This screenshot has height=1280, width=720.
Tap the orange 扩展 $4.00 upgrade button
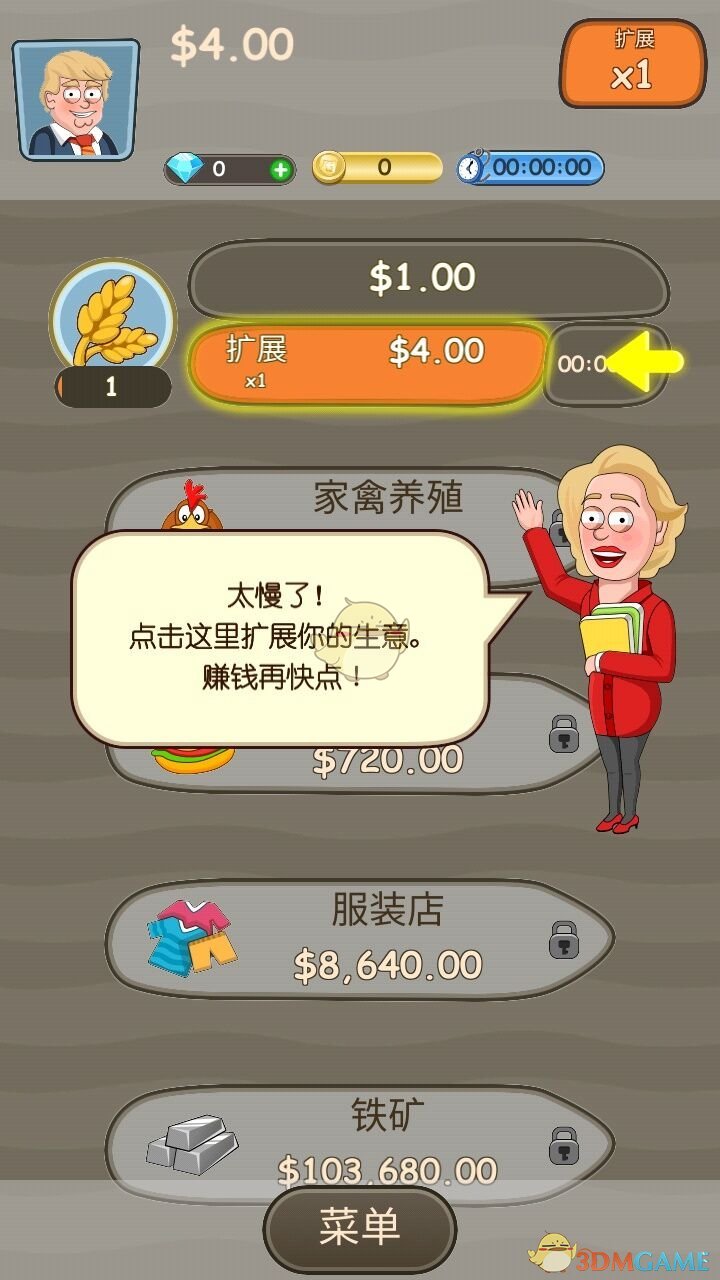click(368, 362)
